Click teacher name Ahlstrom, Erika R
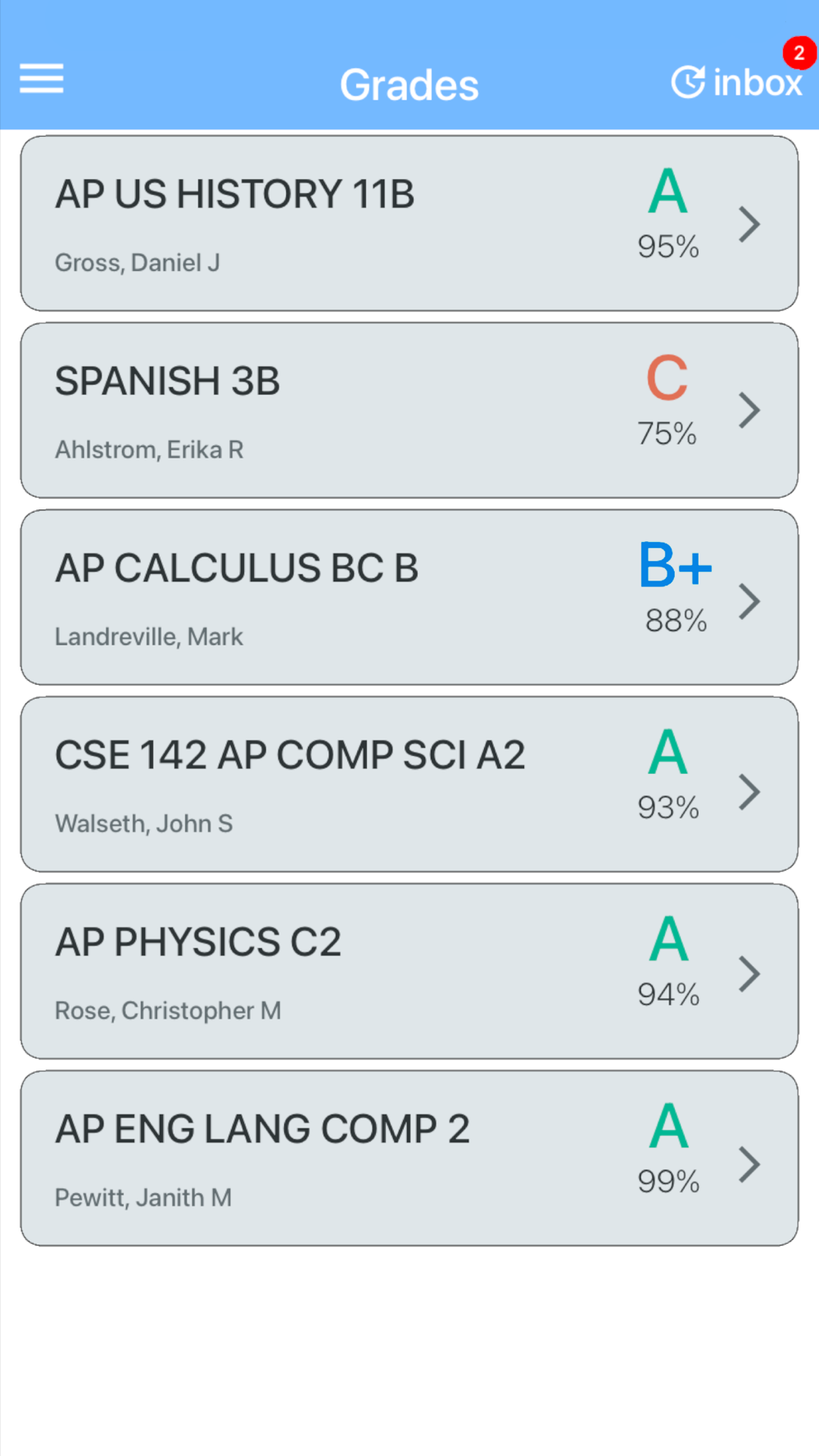The image size is (819, 1456). [150, 449]
